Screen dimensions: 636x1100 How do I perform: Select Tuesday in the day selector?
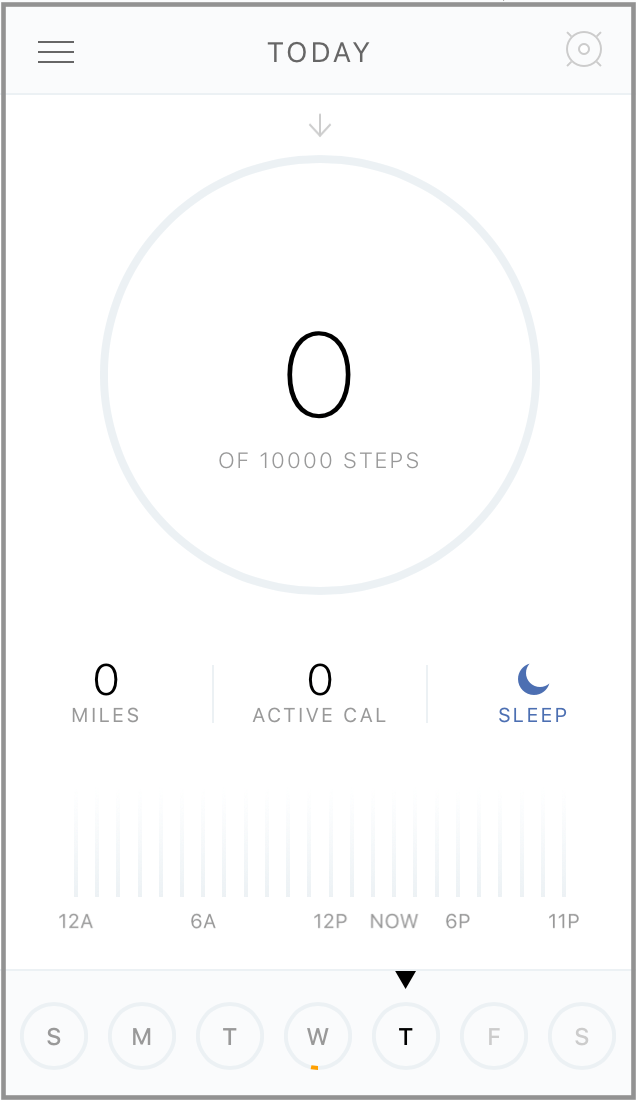(x=230, y=1037)
